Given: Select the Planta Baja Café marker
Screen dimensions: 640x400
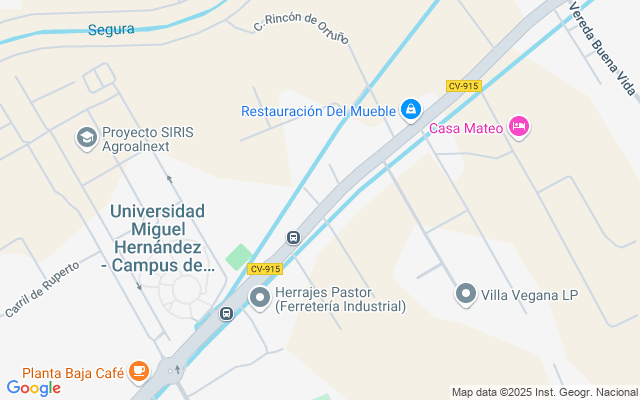Looking at the screenshot, I should (139, 373).
